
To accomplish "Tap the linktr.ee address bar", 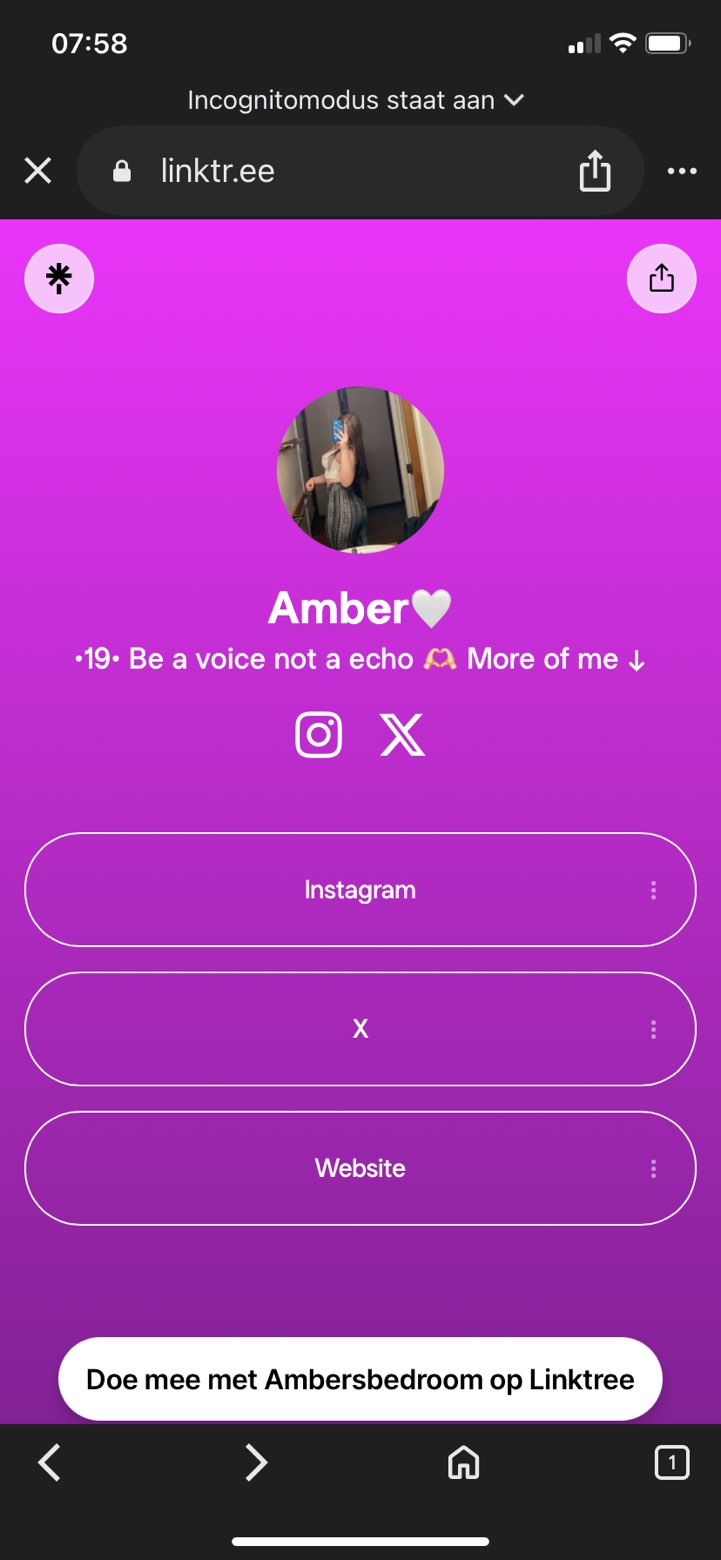I will [x=330, y=171].
